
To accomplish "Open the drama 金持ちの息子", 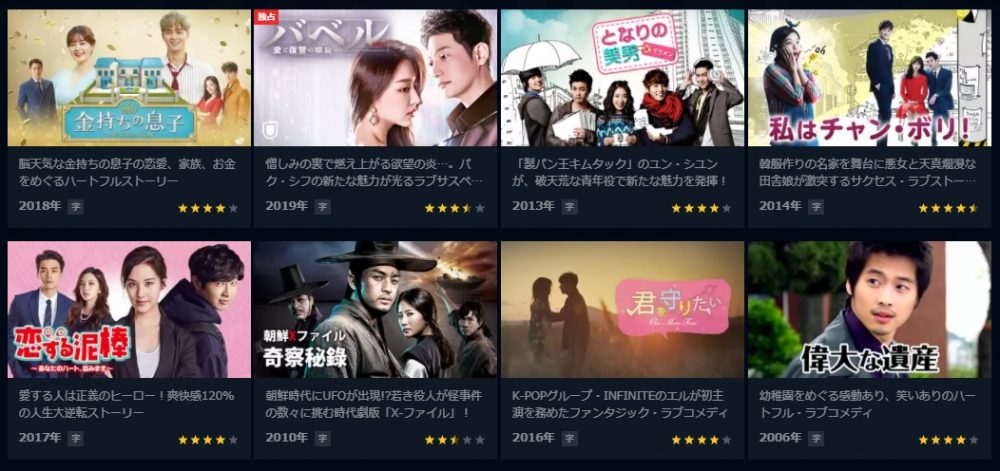I will coord(129,78).
